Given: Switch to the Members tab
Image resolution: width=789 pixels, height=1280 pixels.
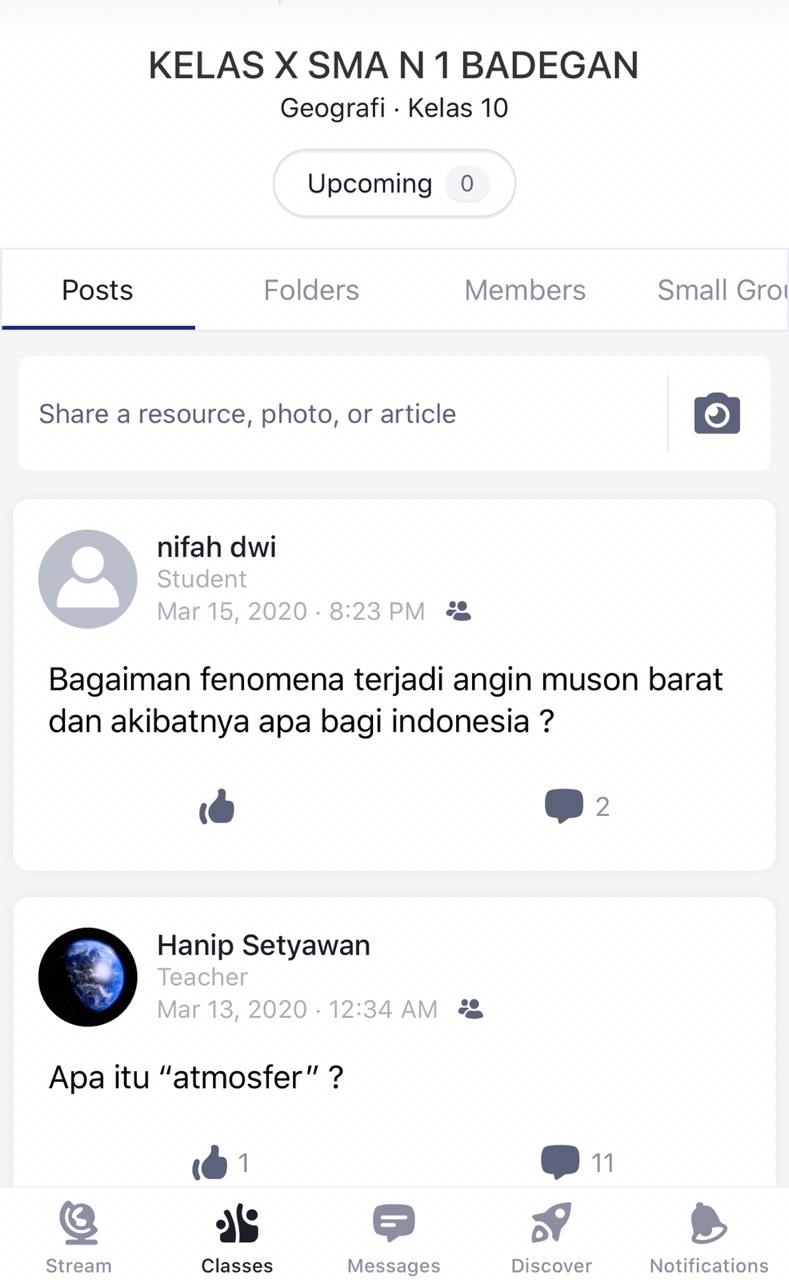Looking at the screenshot, I should pos(525,290).
